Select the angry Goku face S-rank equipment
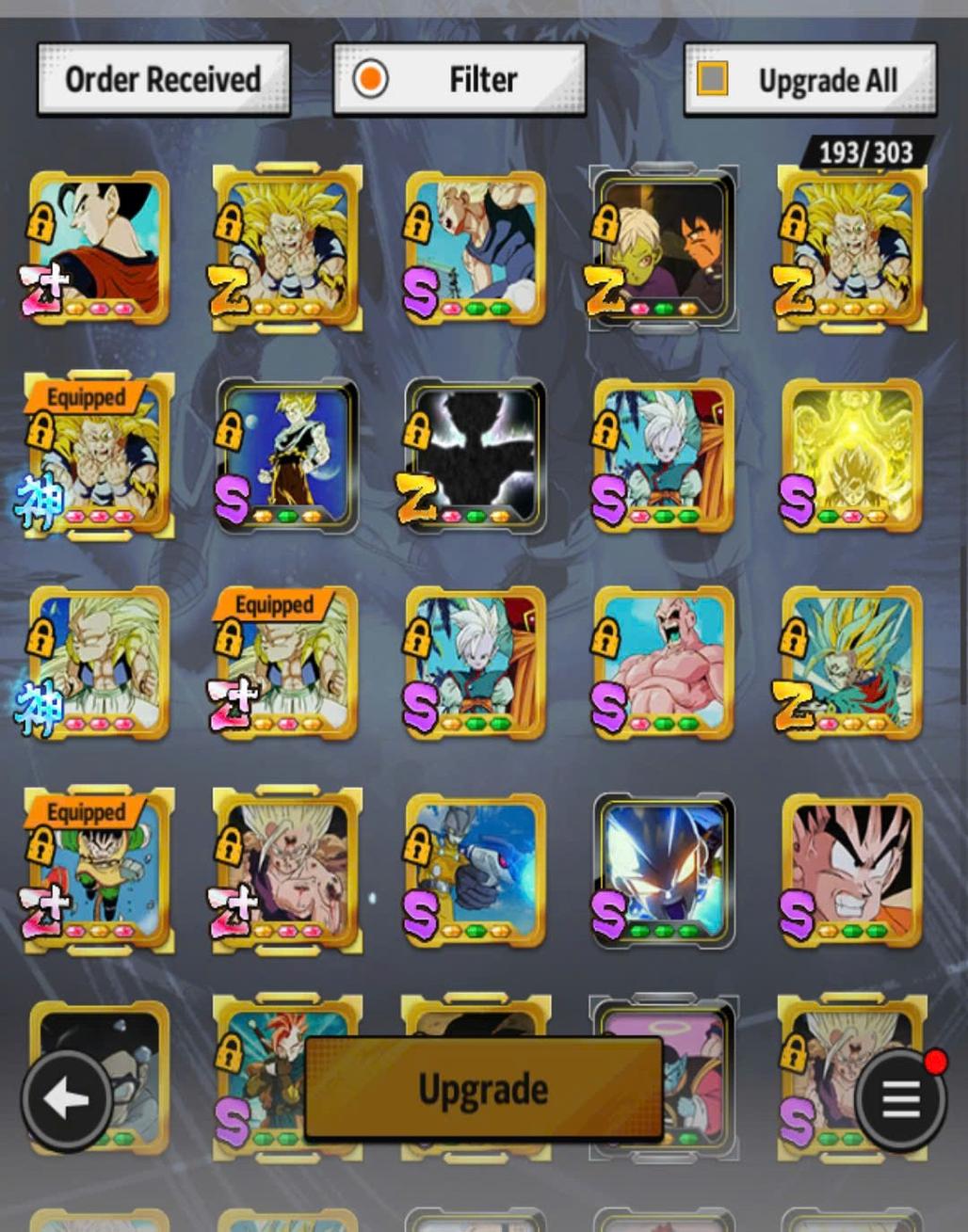 [852, 869]
